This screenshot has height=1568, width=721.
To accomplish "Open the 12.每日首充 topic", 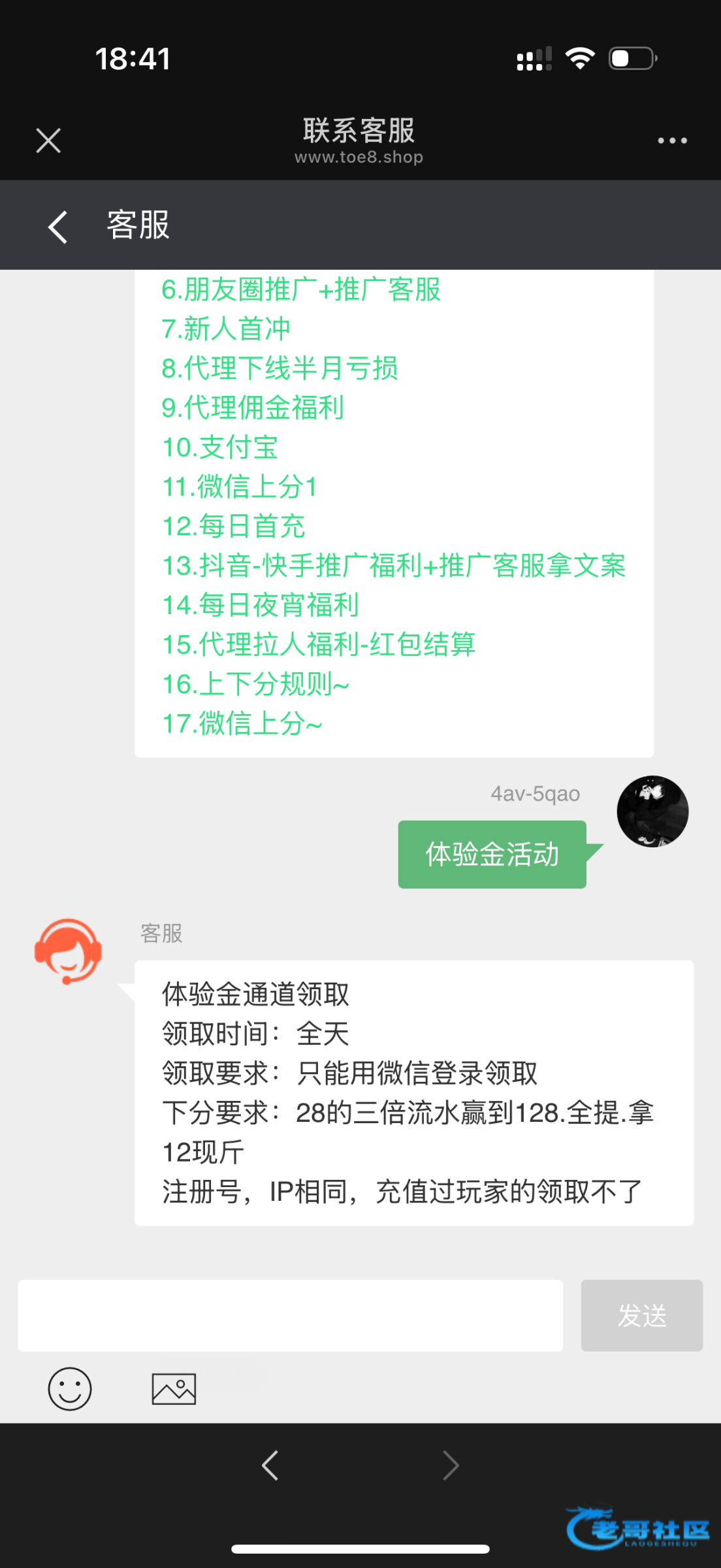I will tap(233, 527).
